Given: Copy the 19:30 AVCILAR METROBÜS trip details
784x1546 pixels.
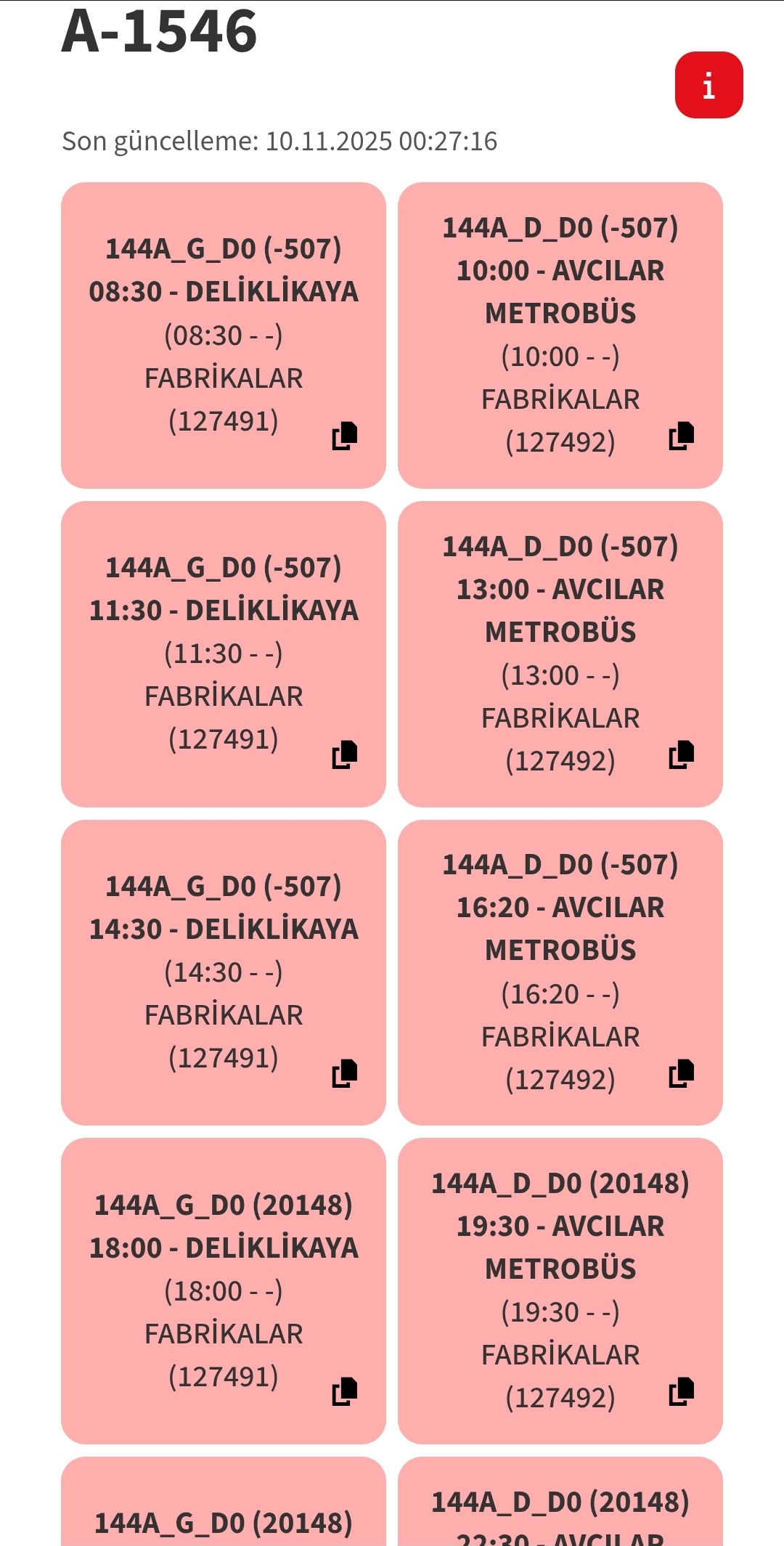Looking at the screenshot, I should click(x=682, y=1391).
